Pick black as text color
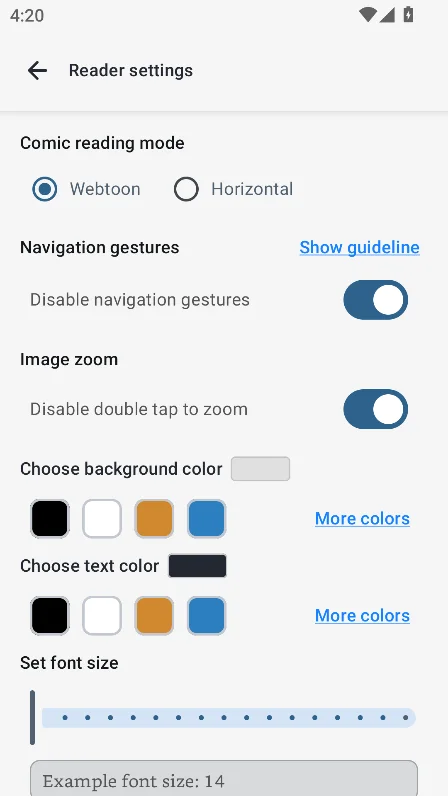448x796 pixels. (50, 615)
